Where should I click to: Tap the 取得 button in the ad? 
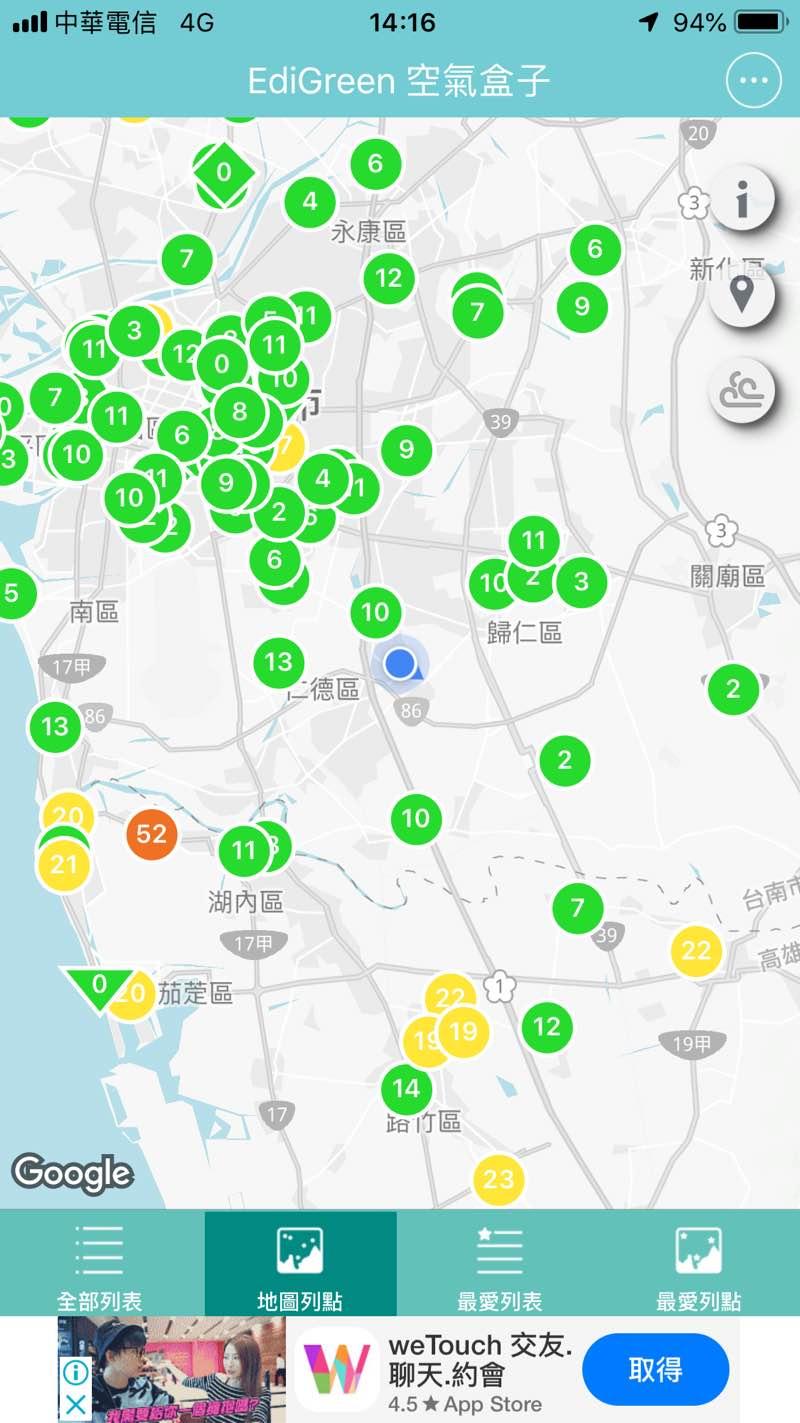point(655,1369)
